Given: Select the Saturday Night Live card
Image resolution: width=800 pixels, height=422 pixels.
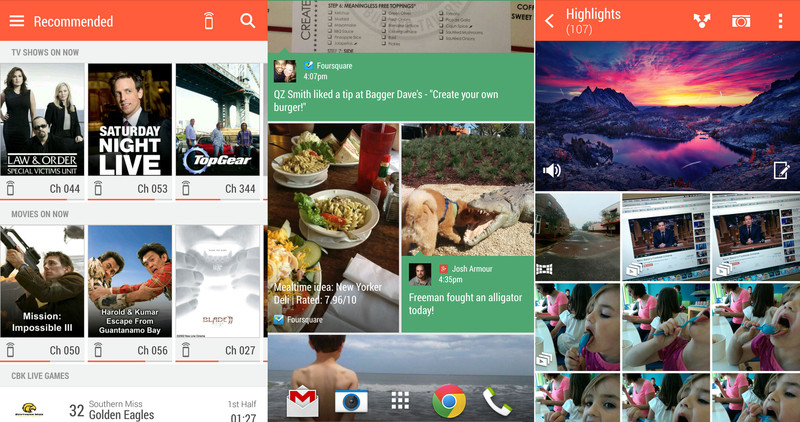Looking at the screenshot, I should tap(130, 120).
